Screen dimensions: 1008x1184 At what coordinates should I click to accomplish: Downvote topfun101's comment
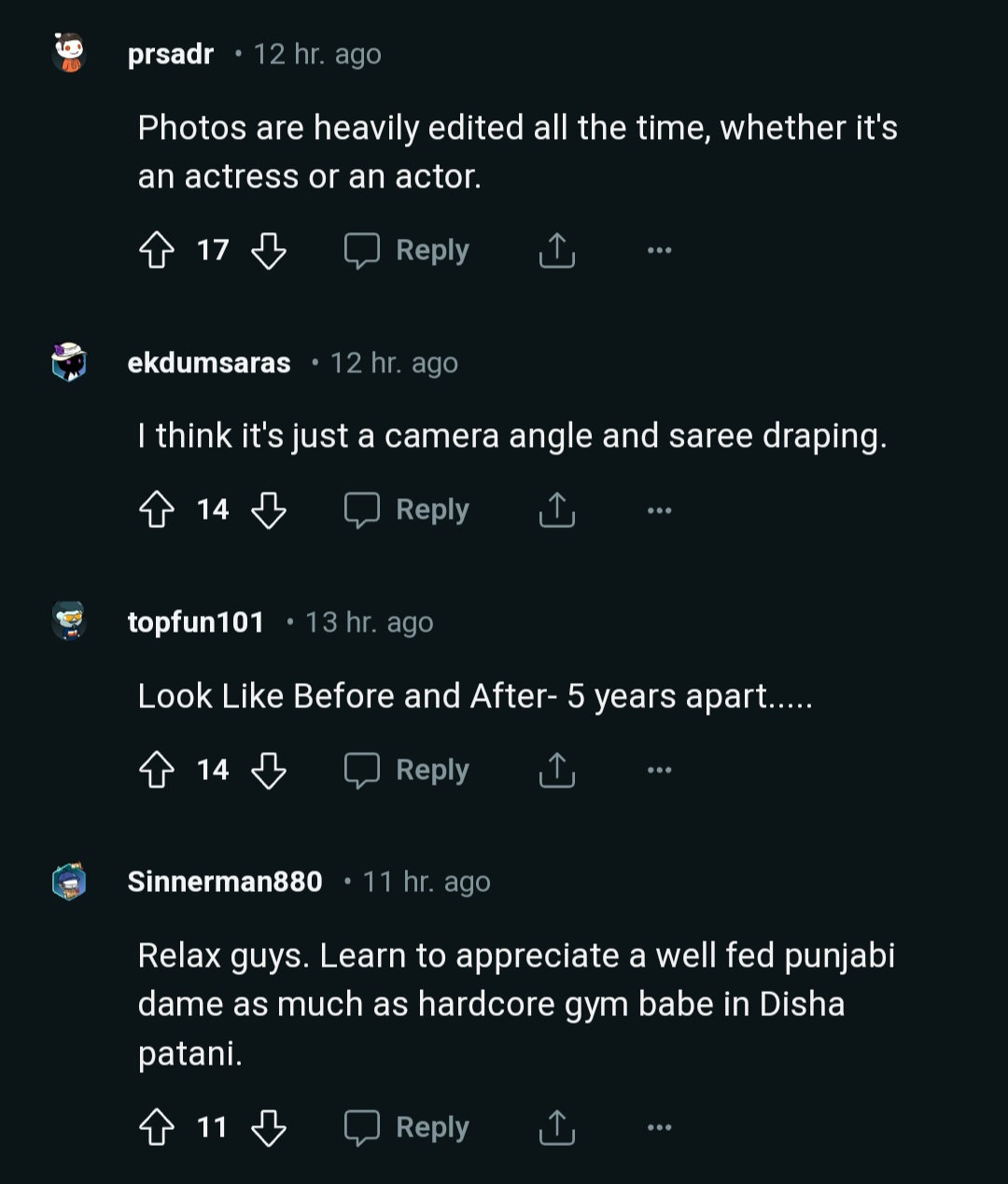269,770
